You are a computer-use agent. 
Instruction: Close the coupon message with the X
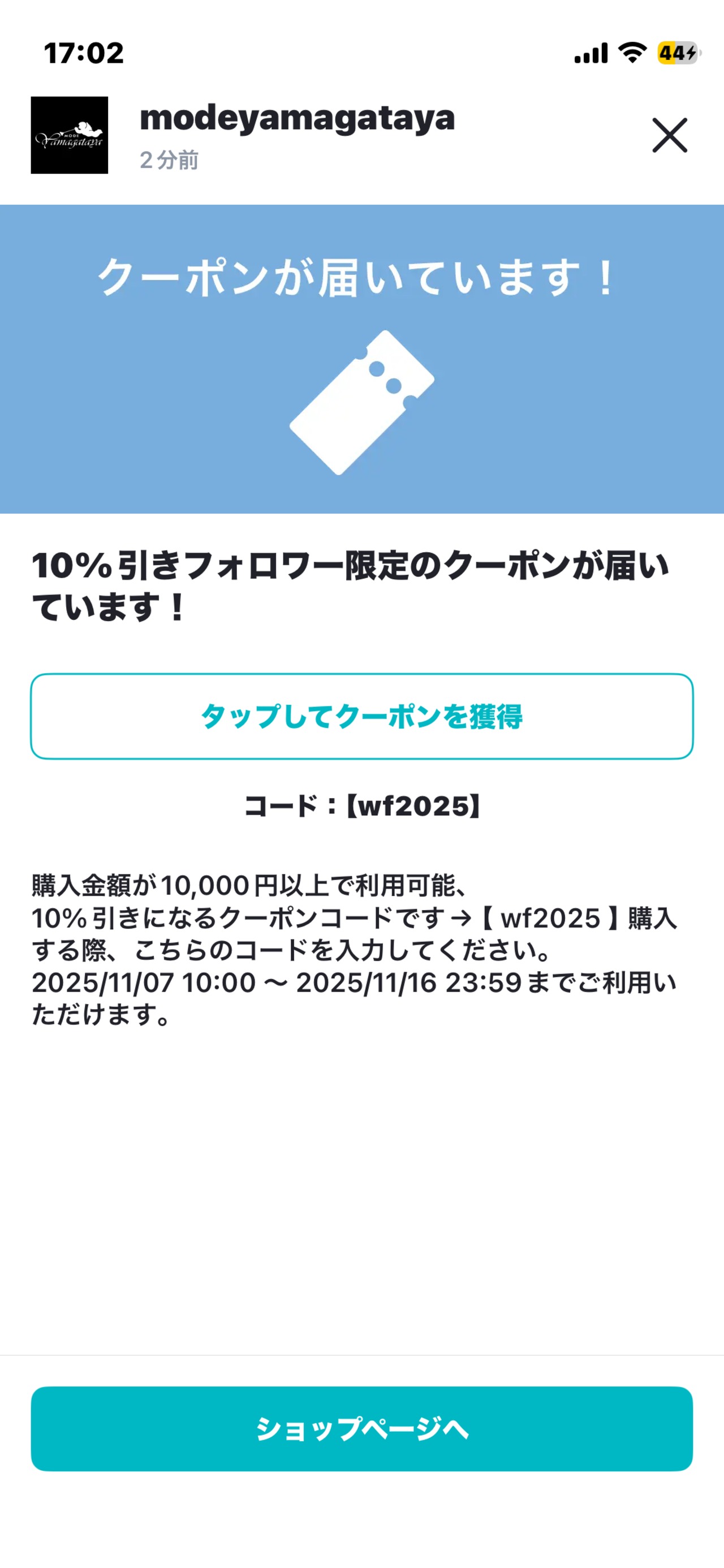pyautogui.click(x=669, y=135)
